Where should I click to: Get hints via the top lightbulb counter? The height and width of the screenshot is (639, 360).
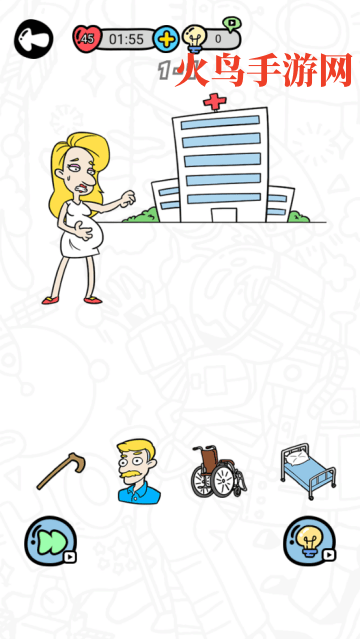[211, 37]
